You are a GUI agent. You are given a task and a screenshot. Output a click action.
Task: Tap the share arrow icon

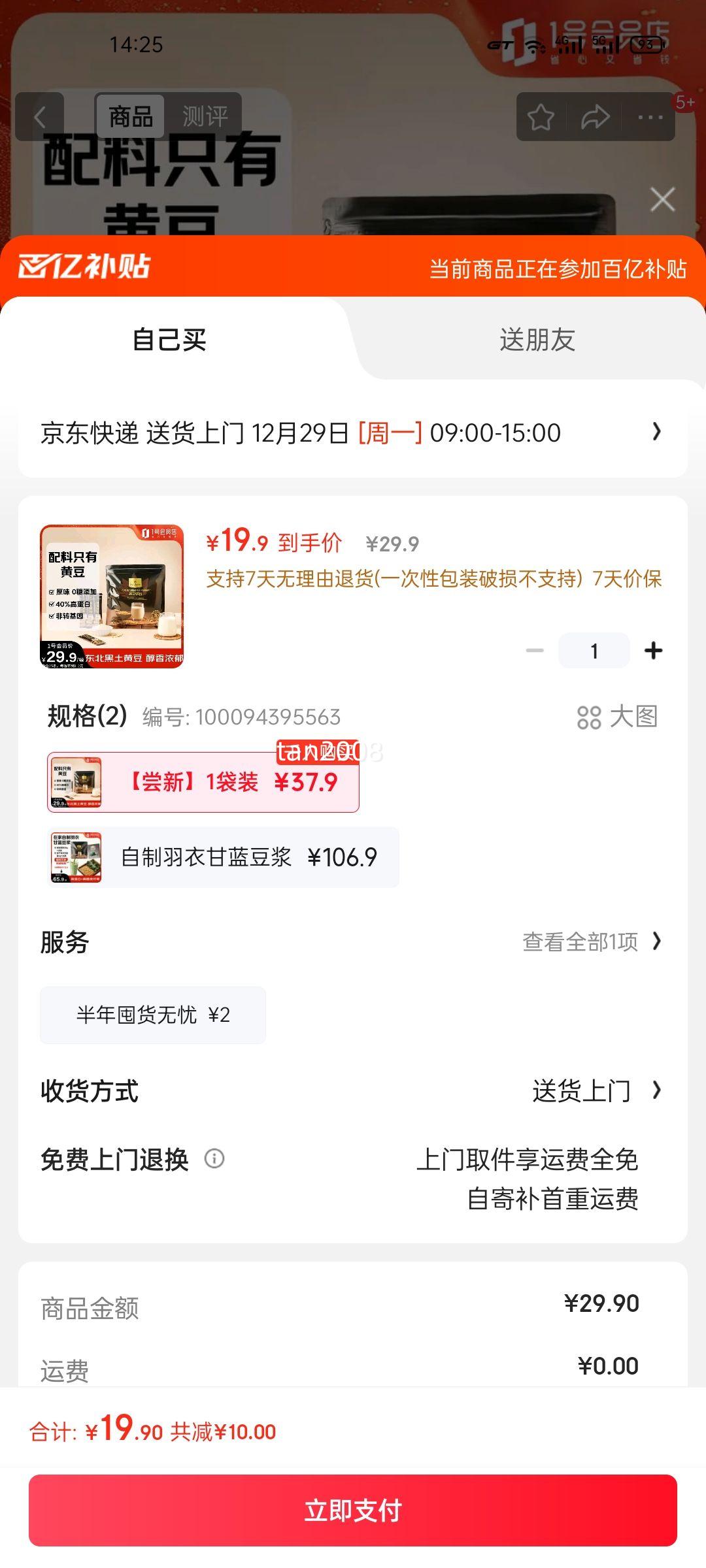(x=596, y=116)
